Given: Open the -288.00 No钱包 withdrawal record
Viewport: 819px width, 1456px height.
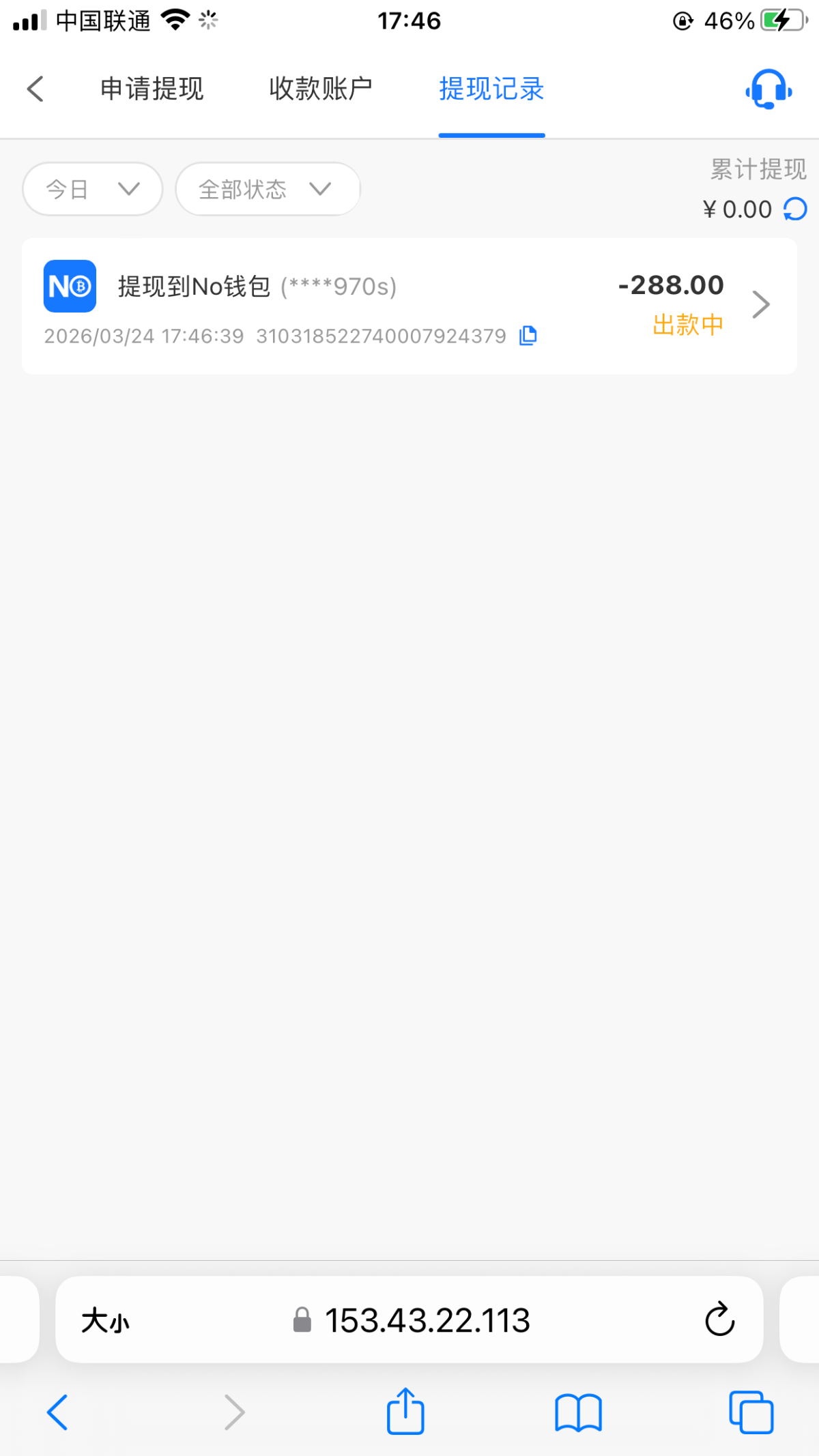Looking at the screenshot, I should pyautogui.click(x=409, y=306).
